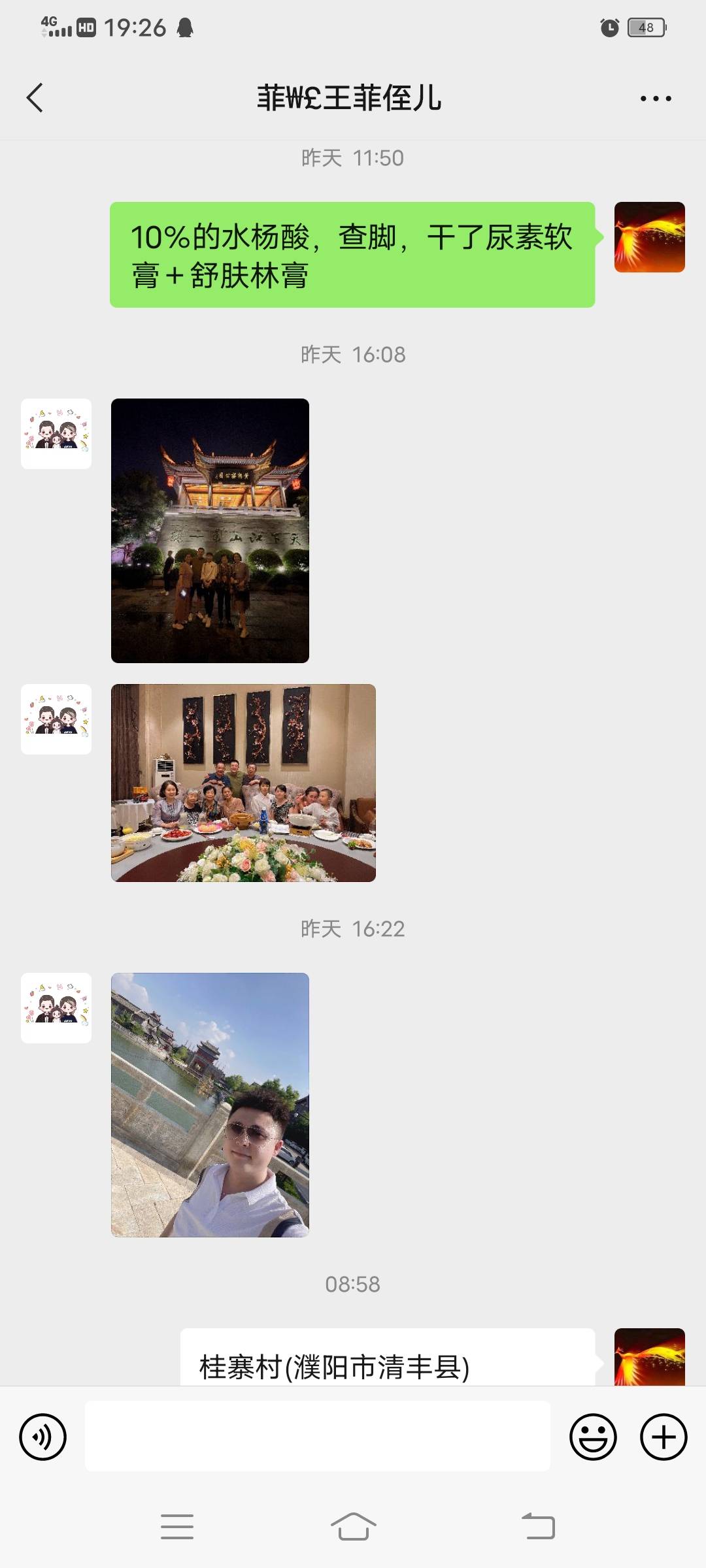Viewport: 706px width, 1568px height.
Task: Go back from this chat
Action: point(35,98)
